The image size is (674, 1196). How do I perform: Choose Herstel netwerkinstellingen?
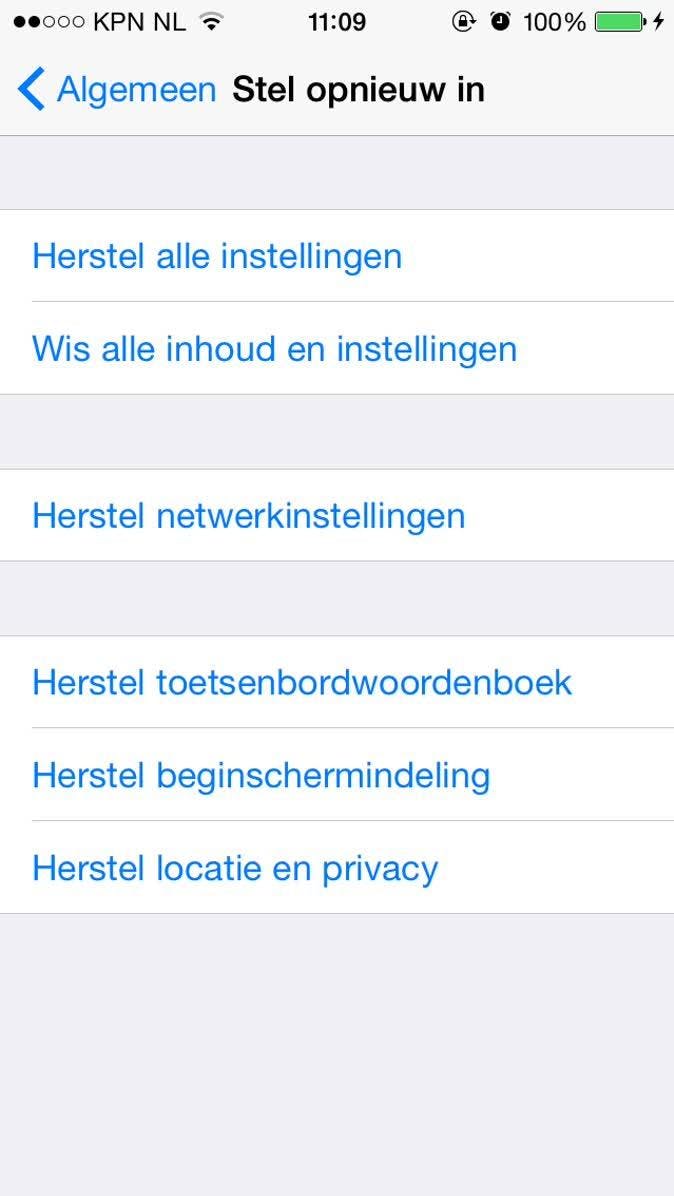(x=248, y=516)
